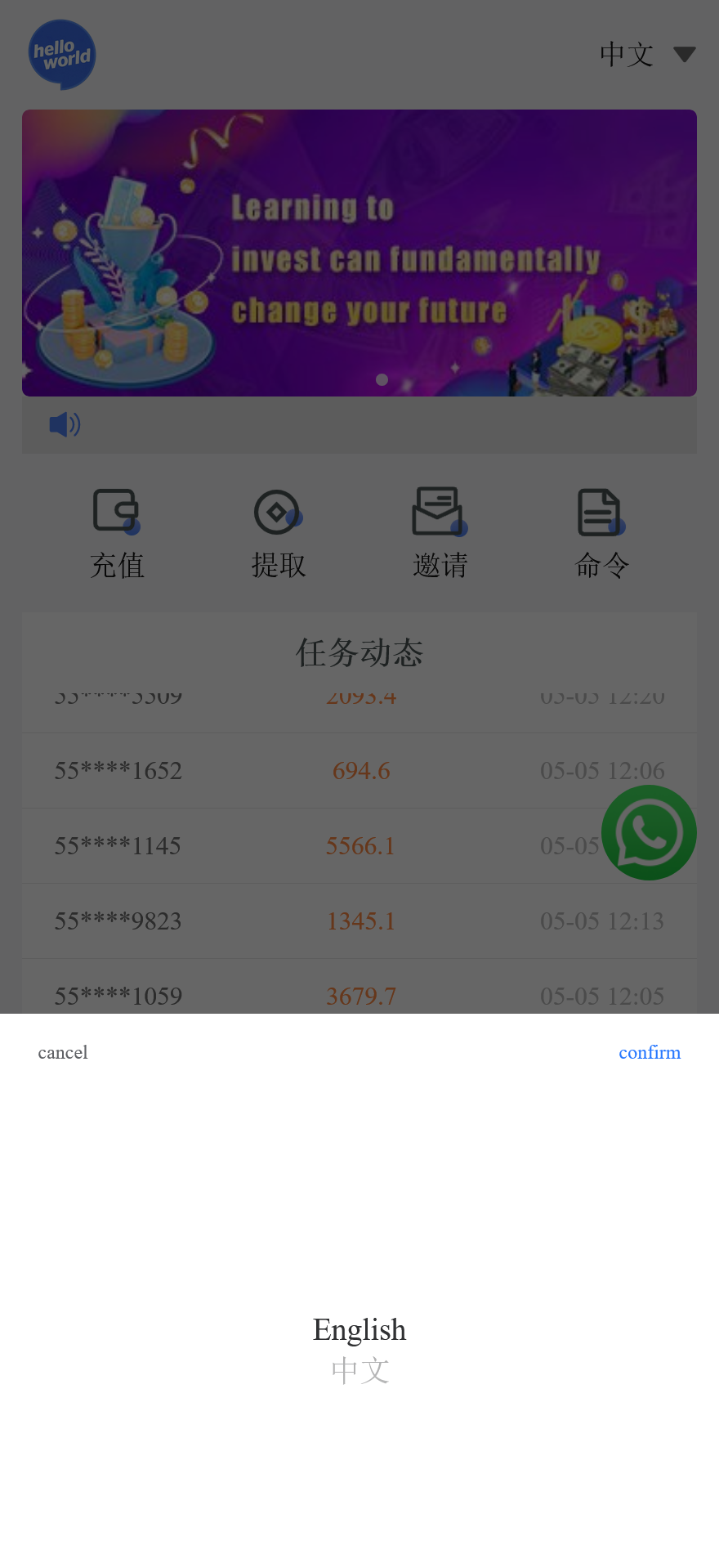
Task: Tap the carousel page indicator dot
Action: (x=382, y=379)
